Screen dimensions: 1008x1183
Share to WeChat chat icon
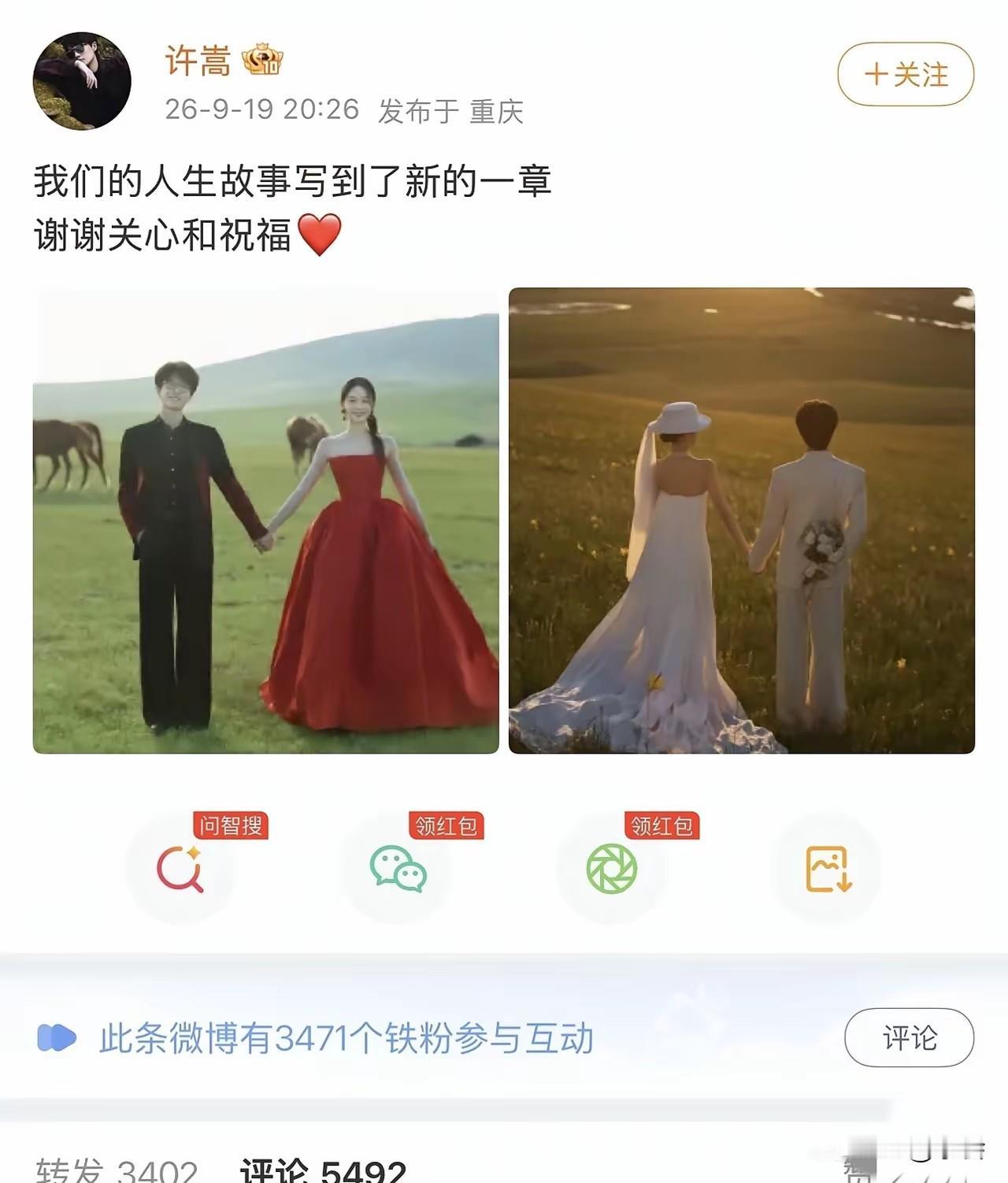(398, 869)
